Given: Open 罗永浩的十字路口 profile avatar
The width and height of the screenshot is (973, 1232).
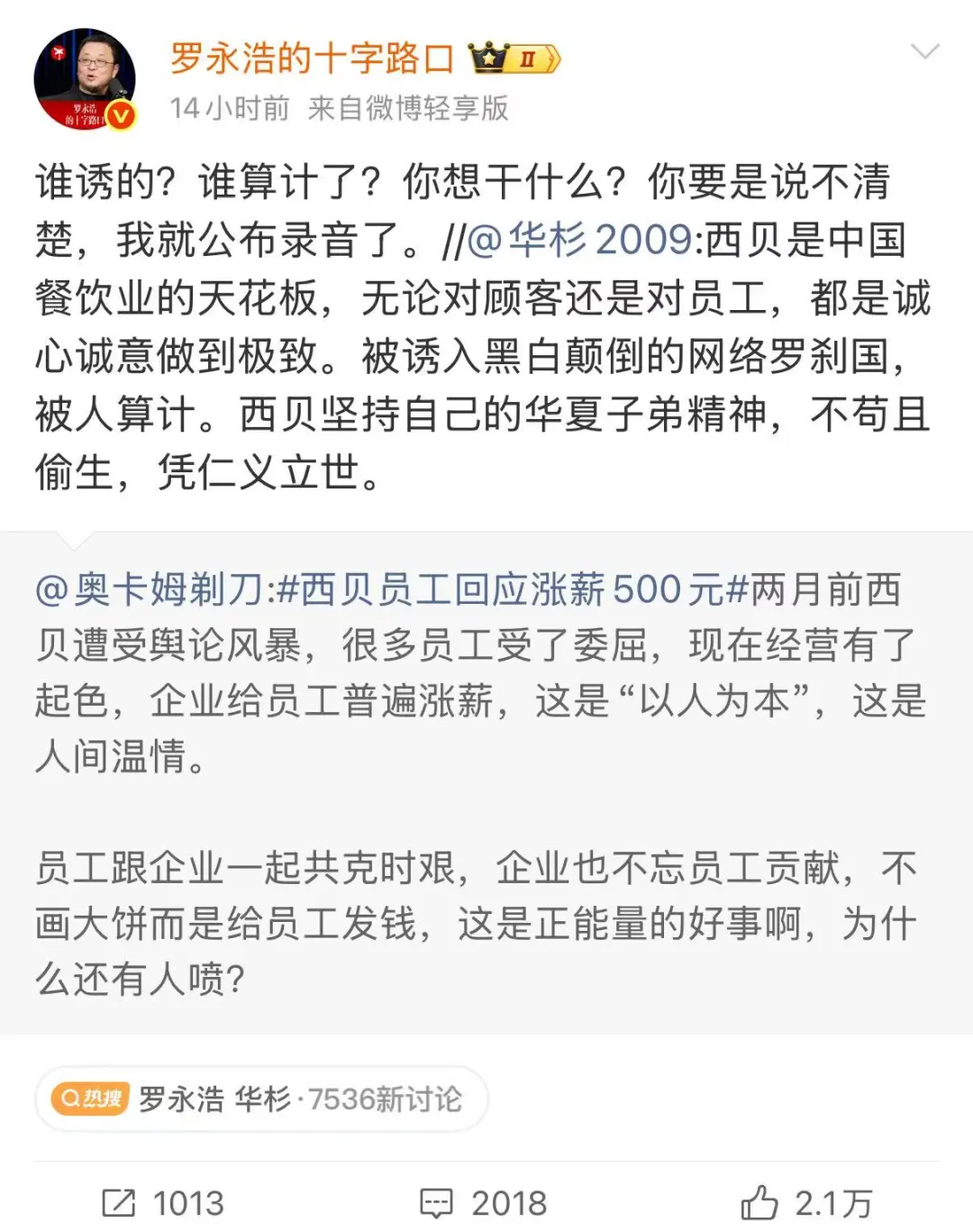Looking at the screenshot, I should tap(84, 78).
